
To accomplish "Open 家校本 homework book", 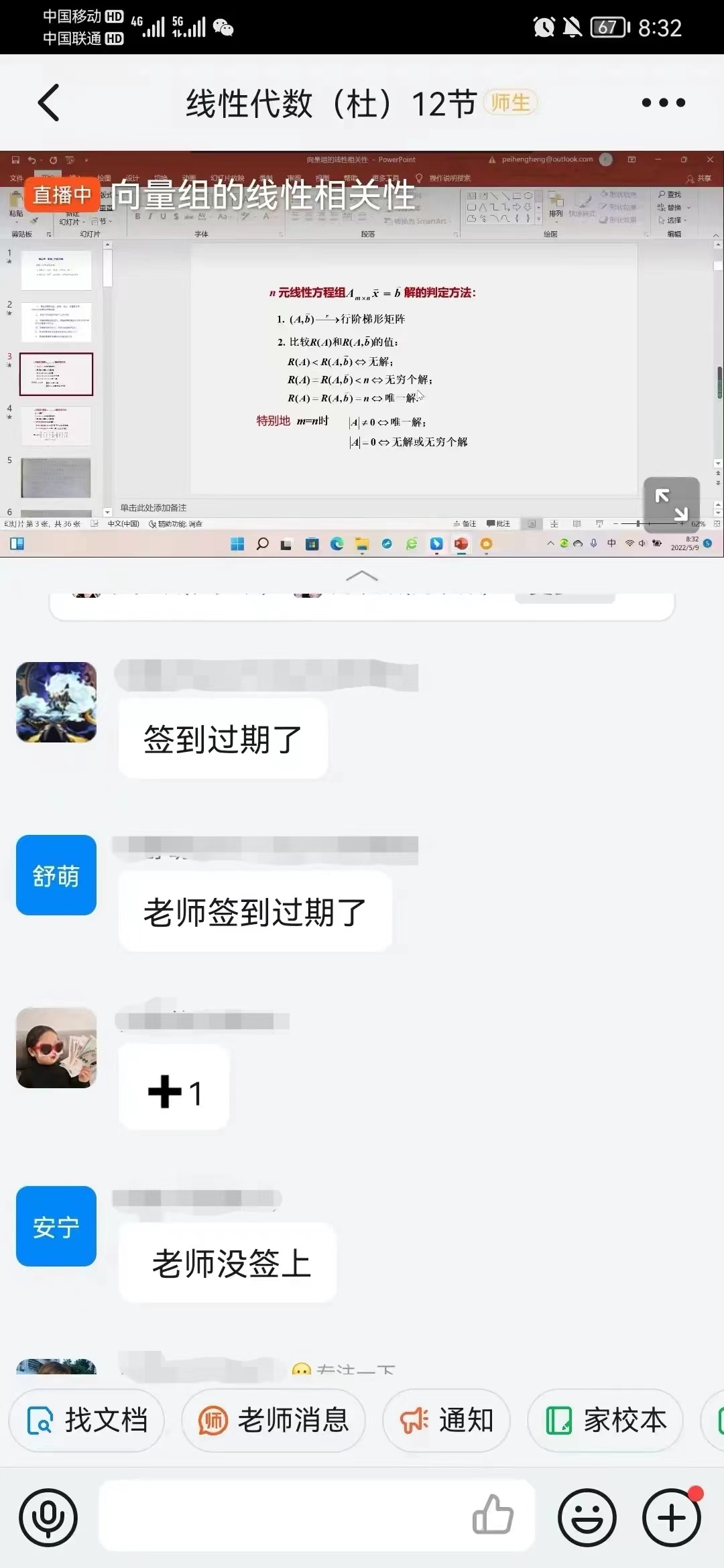I will tap(605, 1420).
